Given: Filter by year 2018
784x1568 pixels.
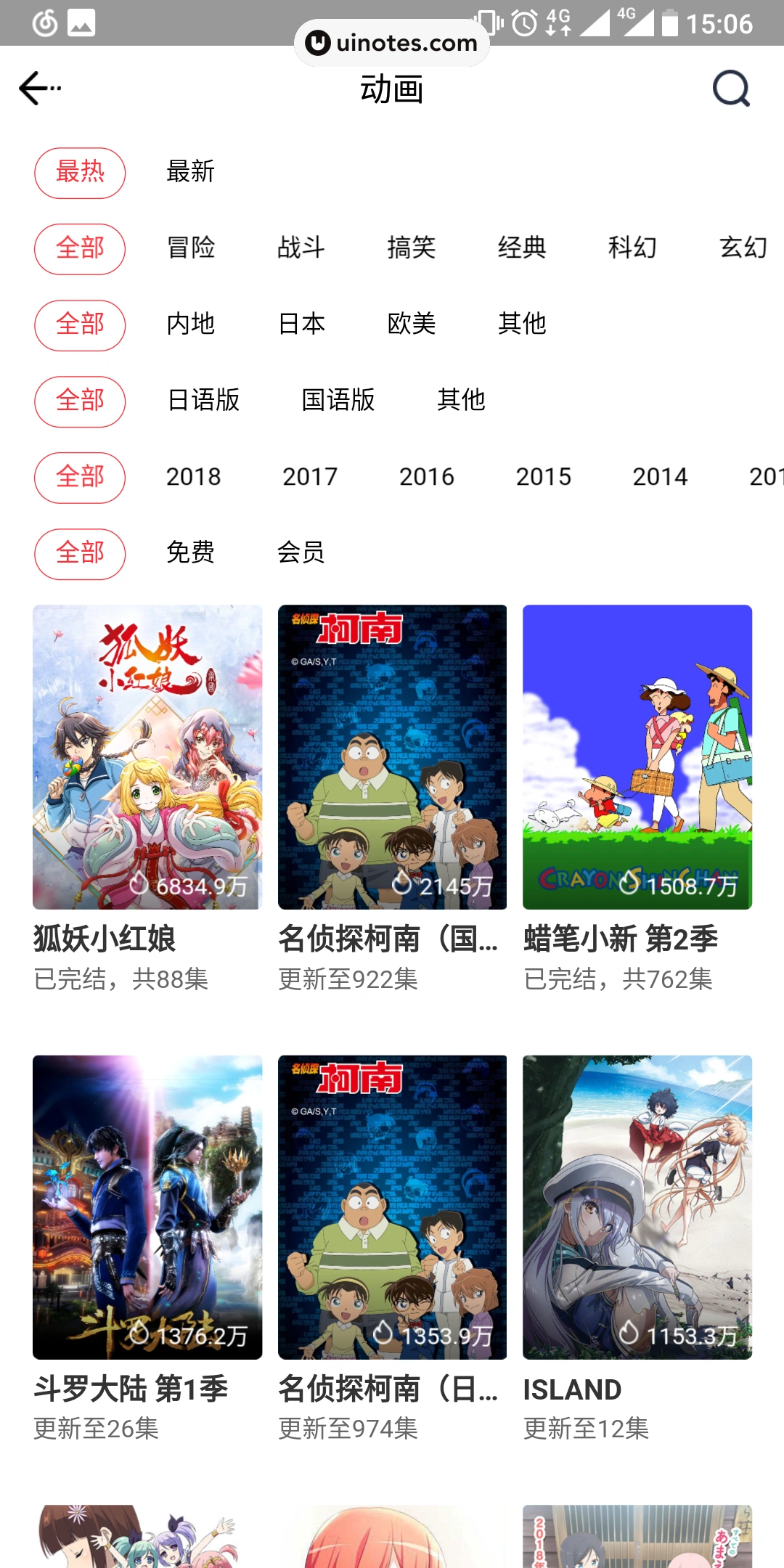Looking at the screenshot, I should [193, 477].
